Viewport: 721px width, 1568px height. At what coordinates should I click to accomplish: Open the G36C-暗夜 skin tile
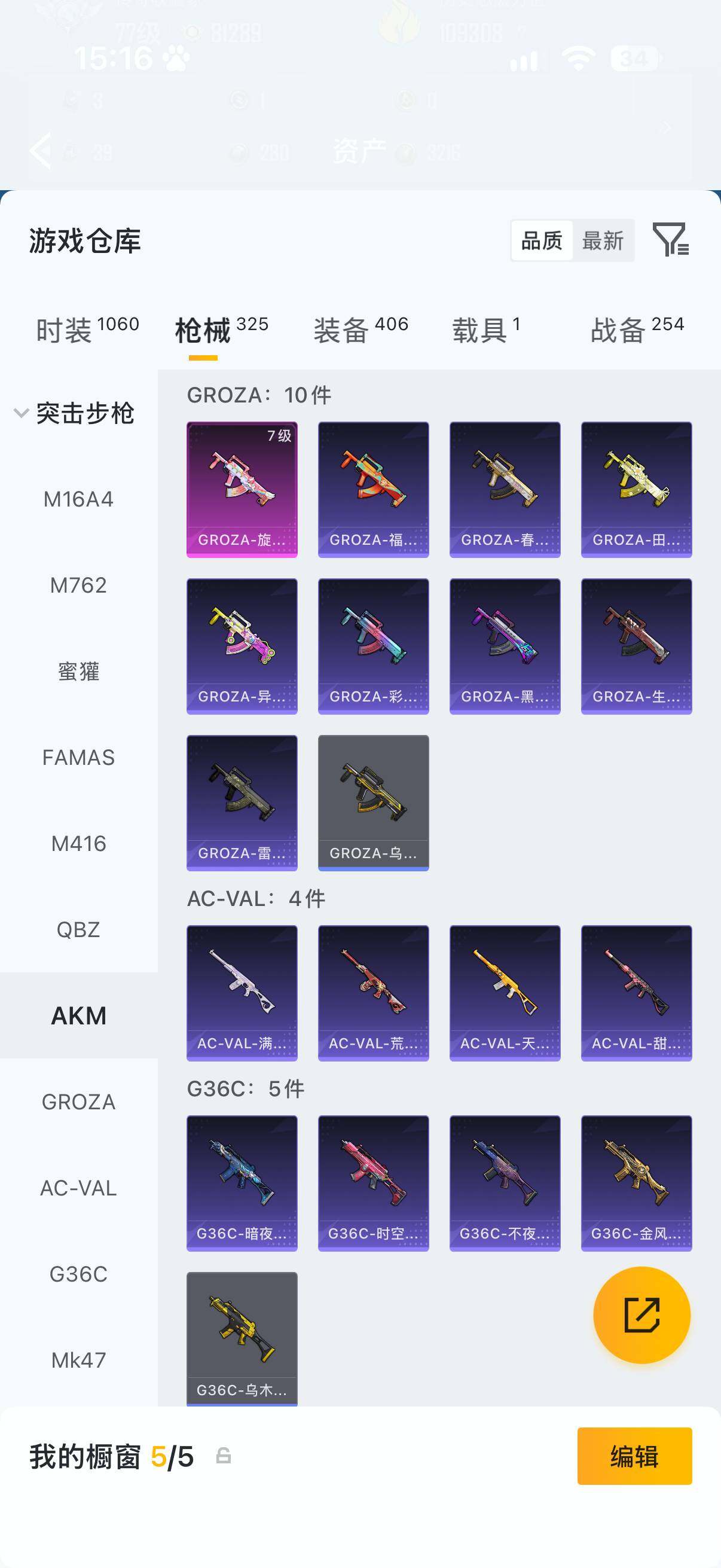[242, 1183]
